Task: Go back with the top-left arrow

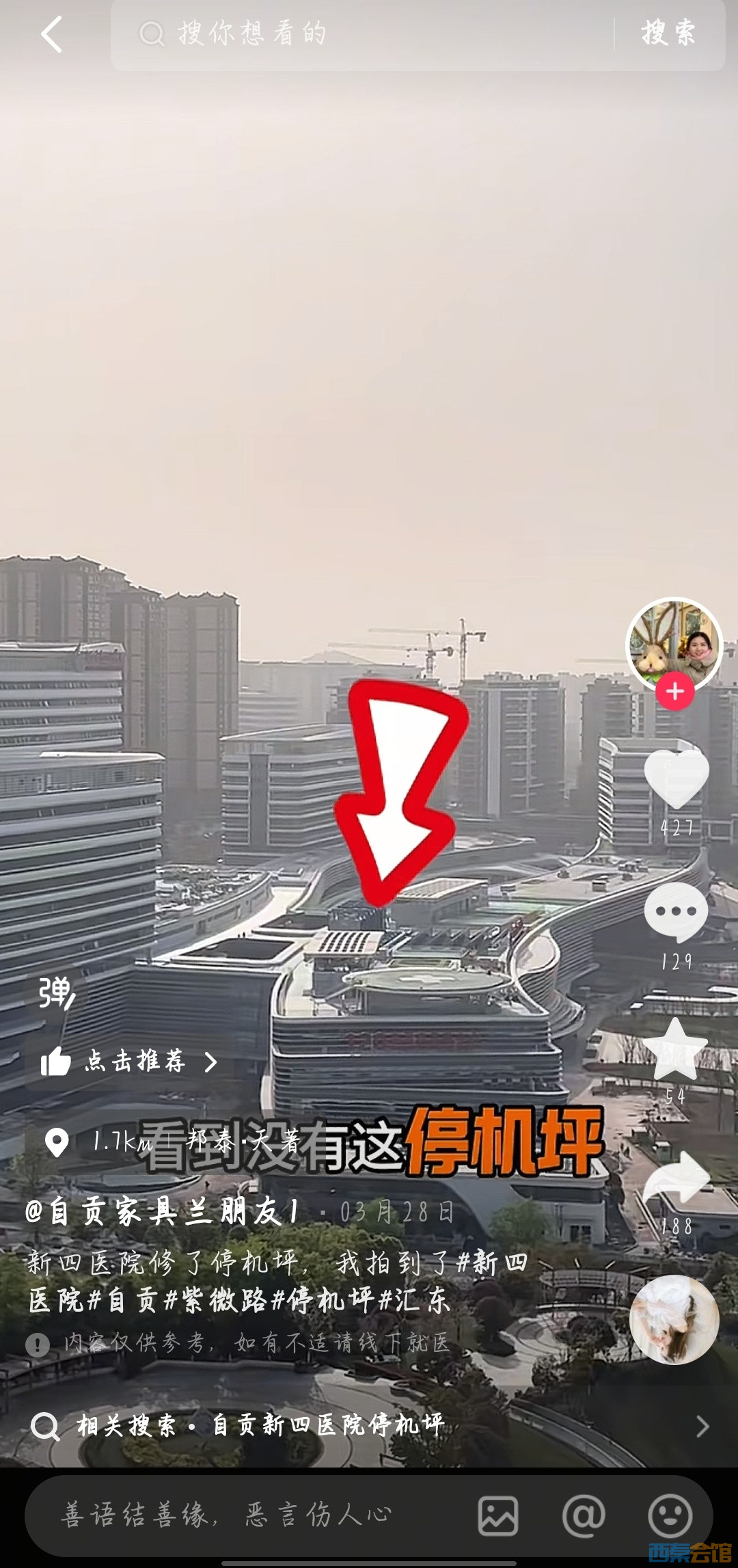Action: click(x=52, y=34)
